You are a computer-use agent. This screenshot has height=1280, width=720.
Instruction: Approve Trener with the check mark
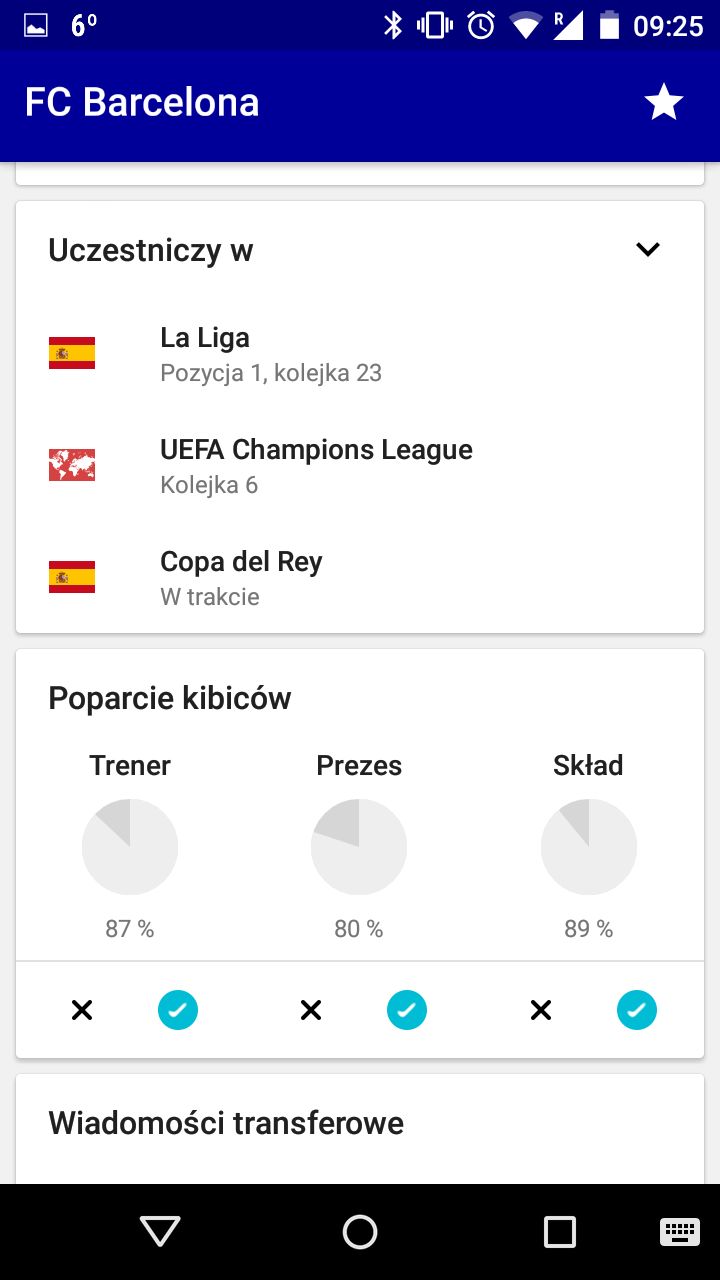point(178,1010)
